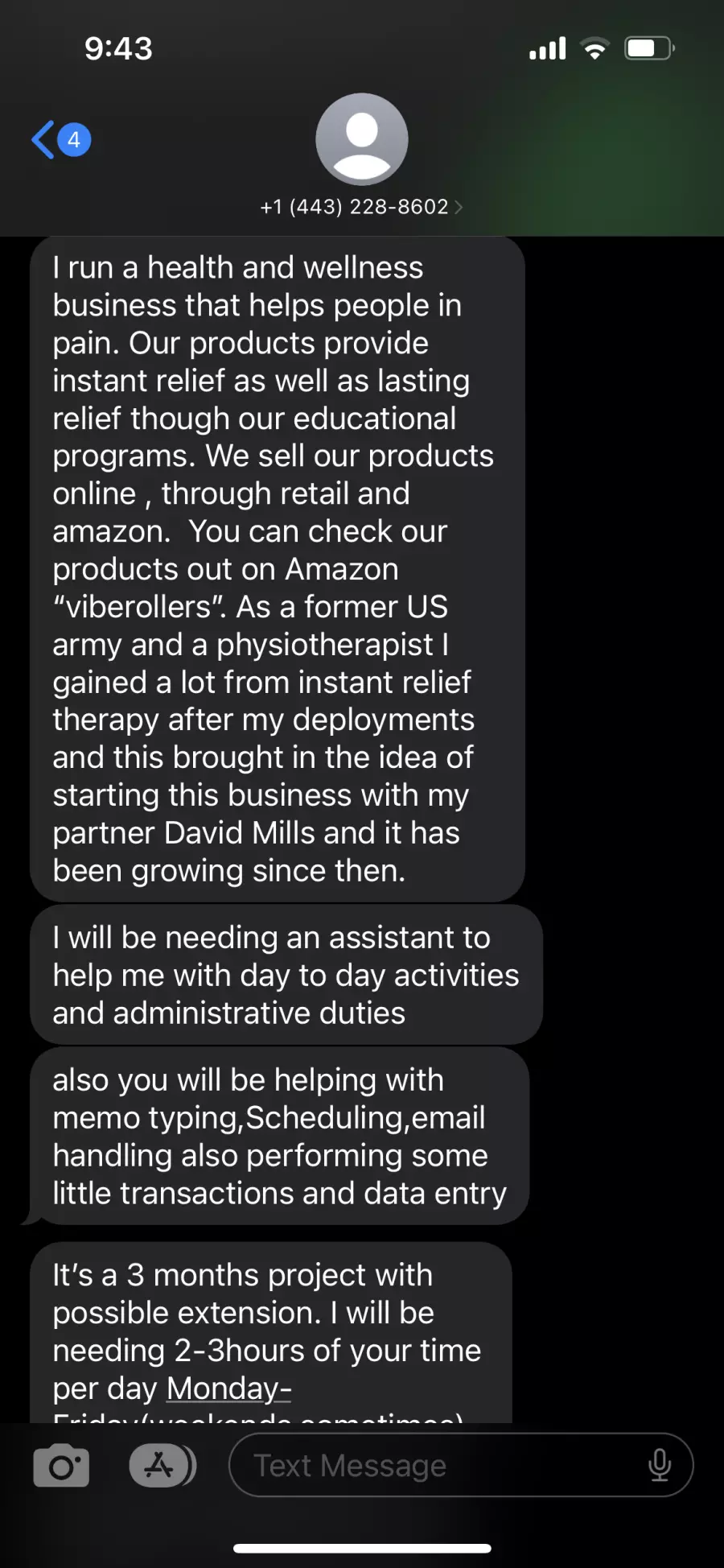Open the underlined Monday- date link
Screen dimensions: 724x1568
tap(229, 1389)
